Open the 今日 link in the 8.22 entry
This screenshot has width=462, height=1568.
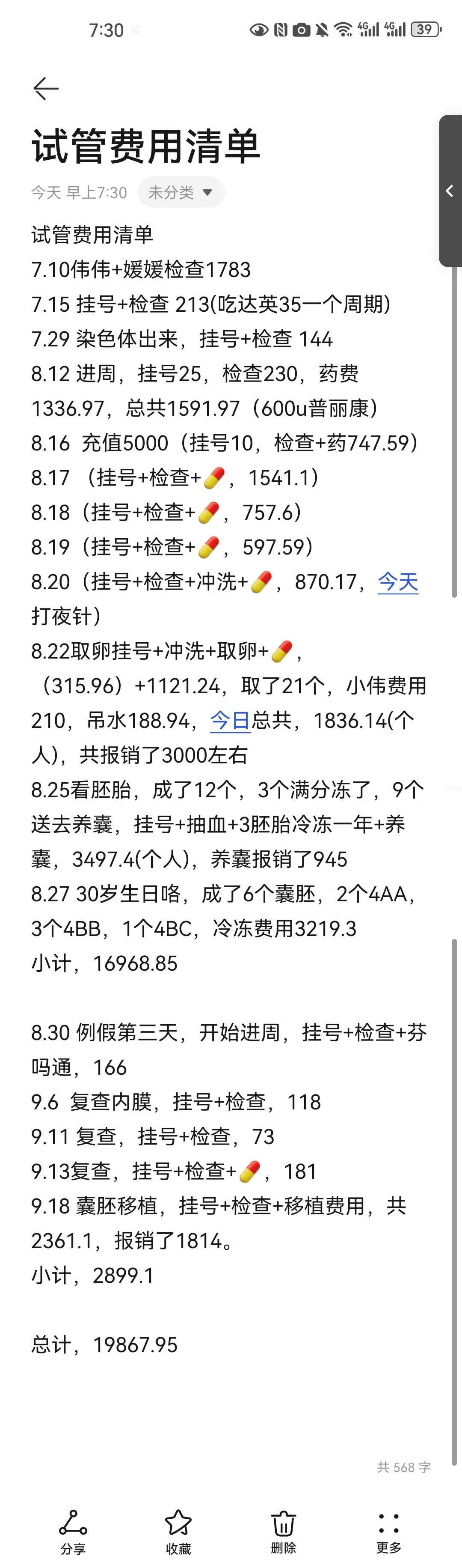[x=231, y=721]
